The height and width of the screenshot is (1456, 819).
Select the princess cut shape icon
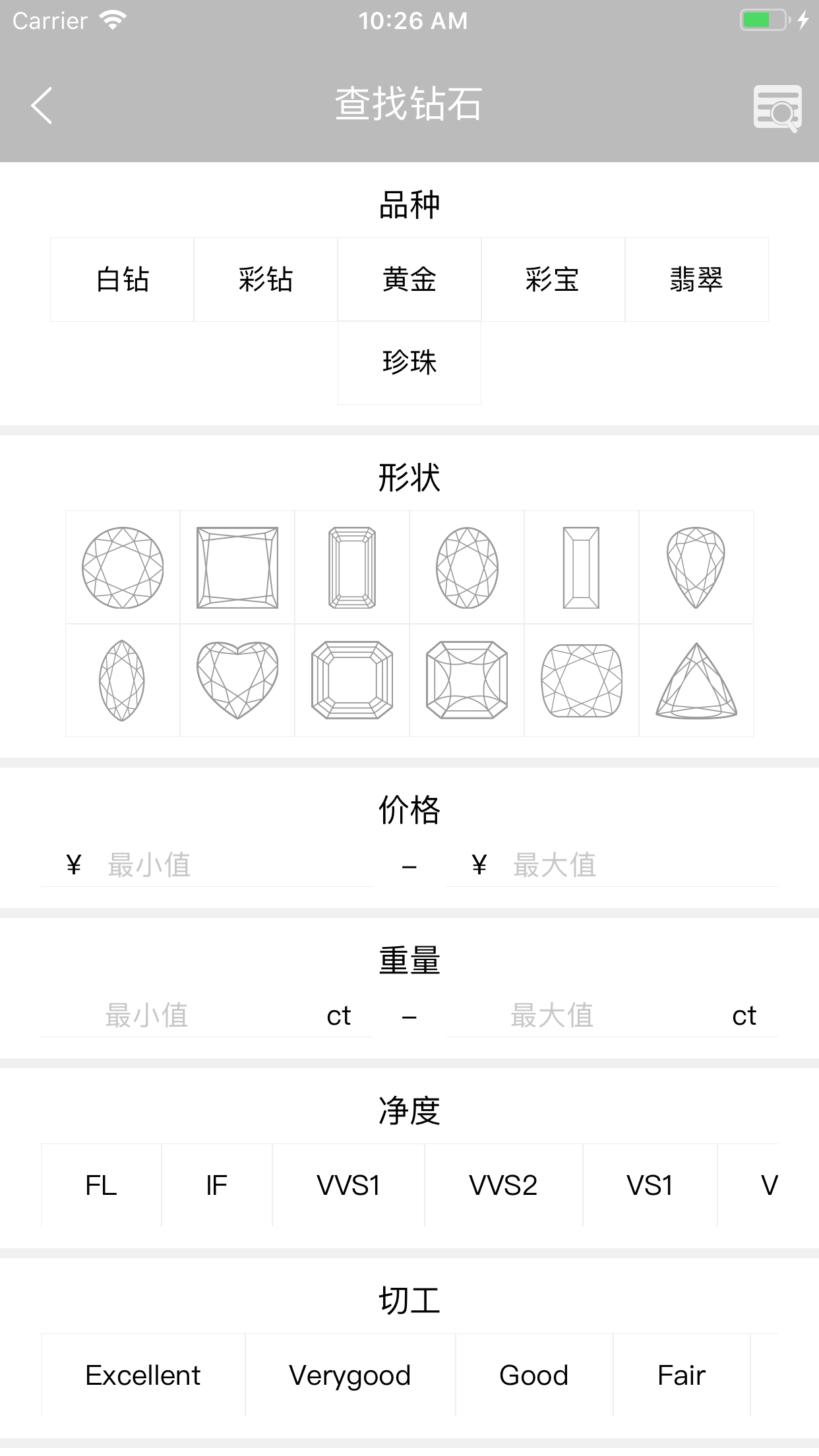tap(237, 566)
